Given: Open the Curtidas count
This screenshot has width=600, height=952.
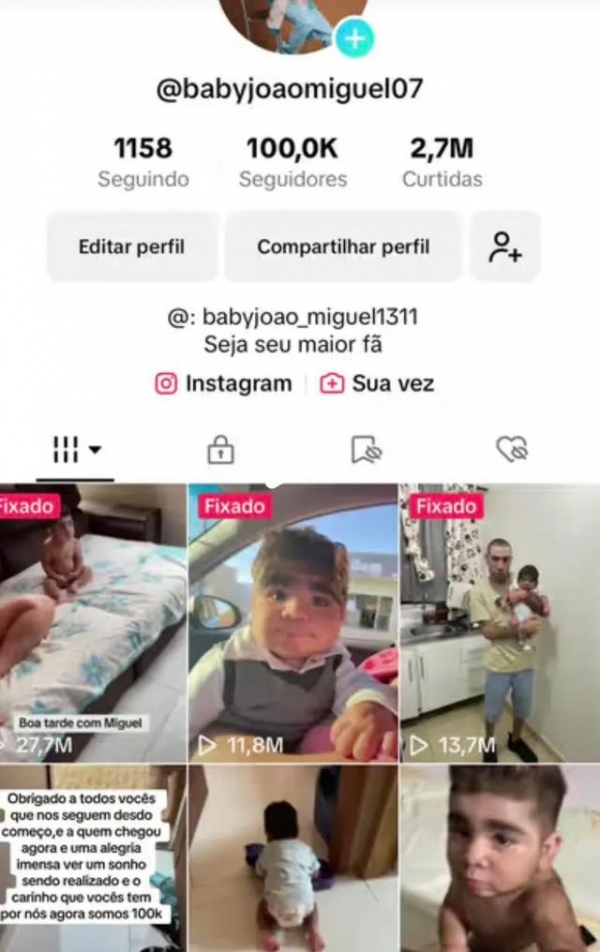Looking at the screenshot, I should [442, 163].
